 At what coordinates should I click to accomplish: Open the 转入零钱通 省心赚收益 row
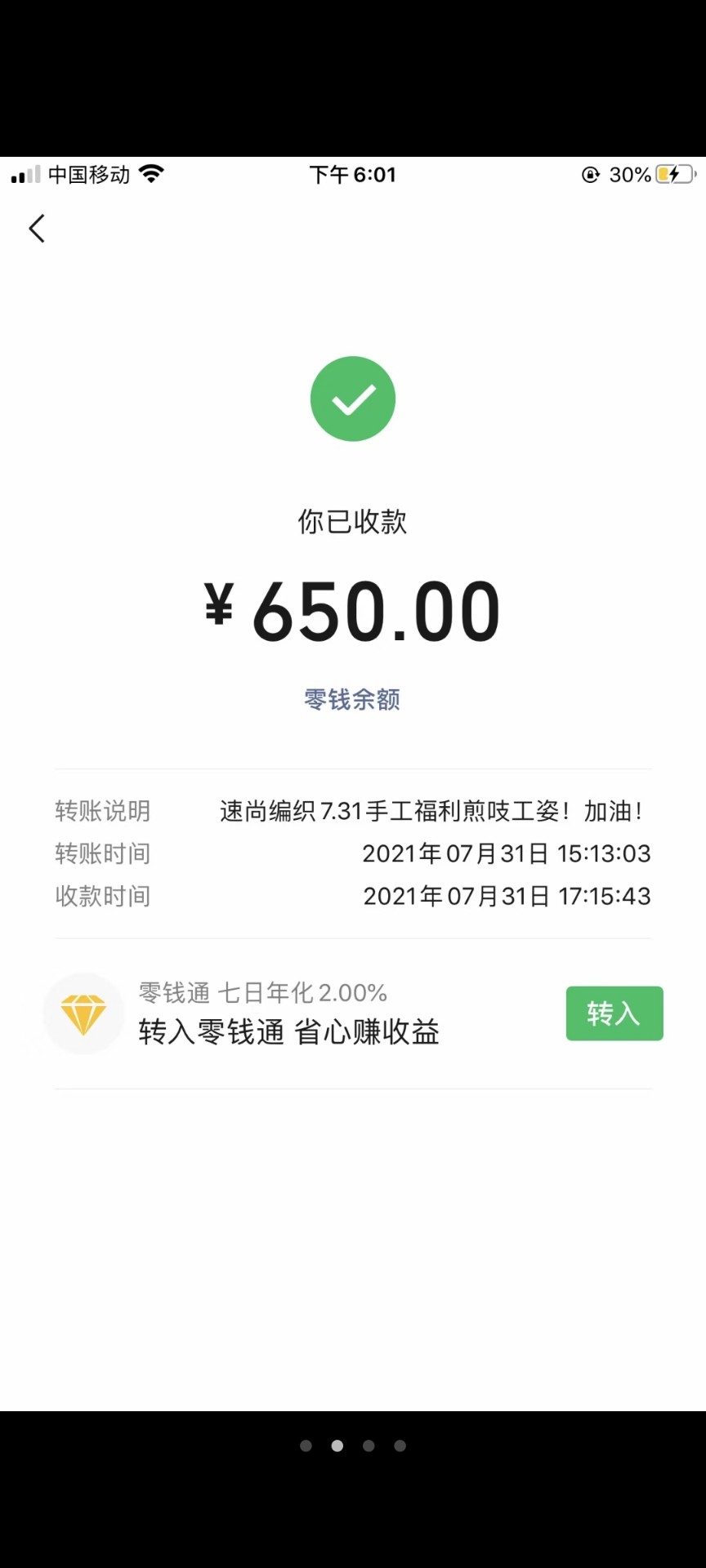click(x=289, y=1031)
